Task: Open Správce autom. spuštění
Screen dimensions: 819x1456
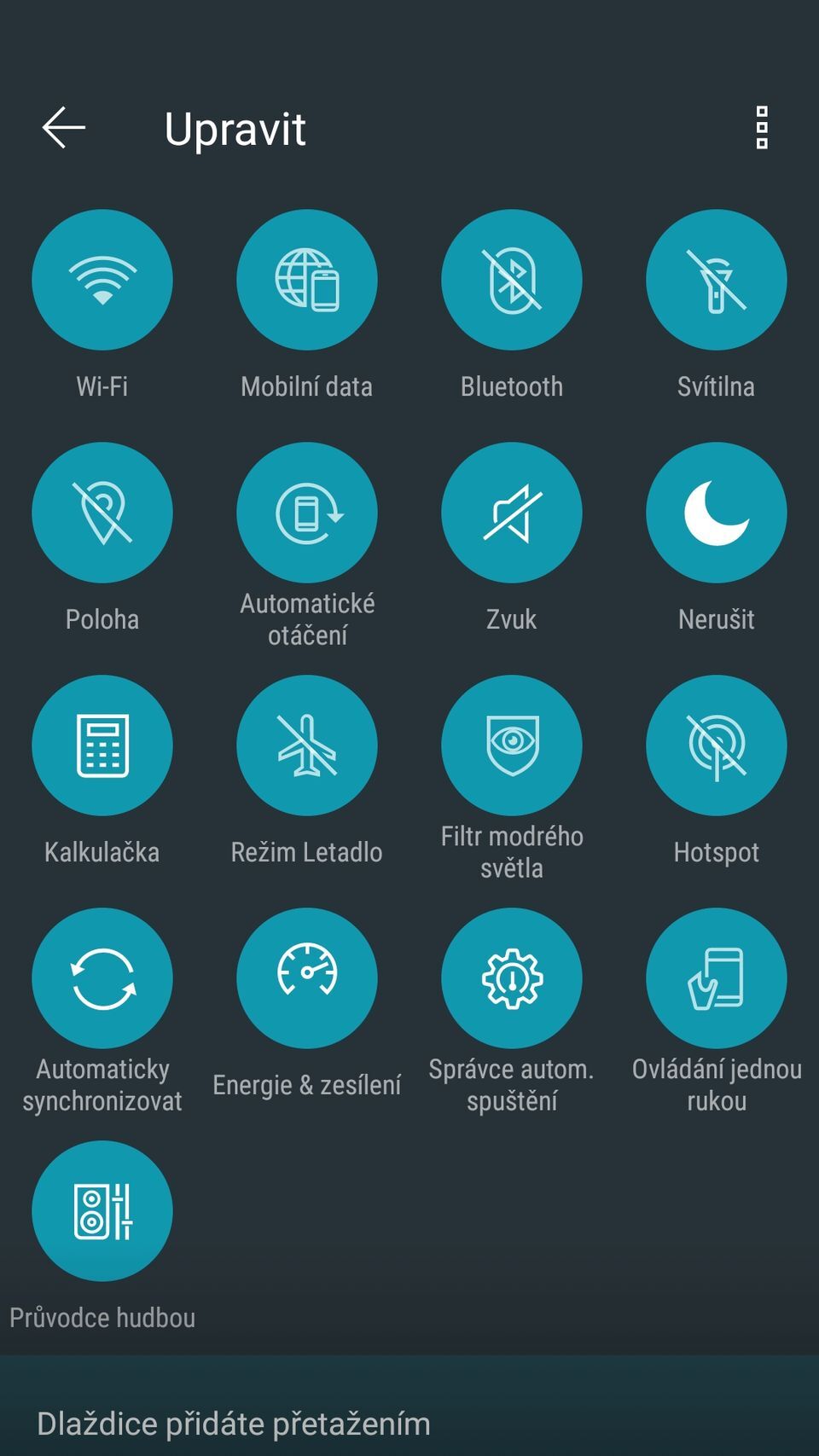Action: point(511,977)
